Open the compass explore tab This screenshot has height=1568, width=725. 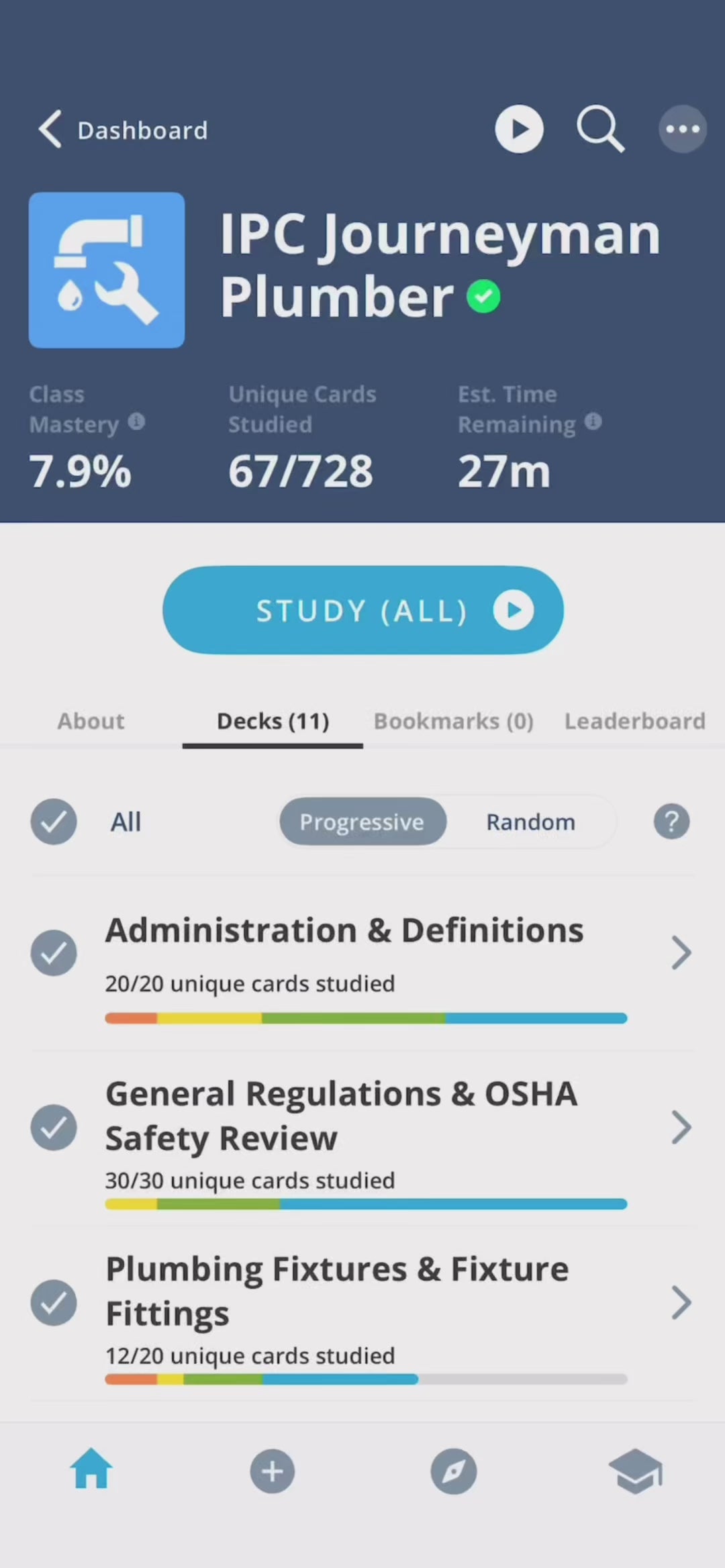click(x=454, y=1471)
